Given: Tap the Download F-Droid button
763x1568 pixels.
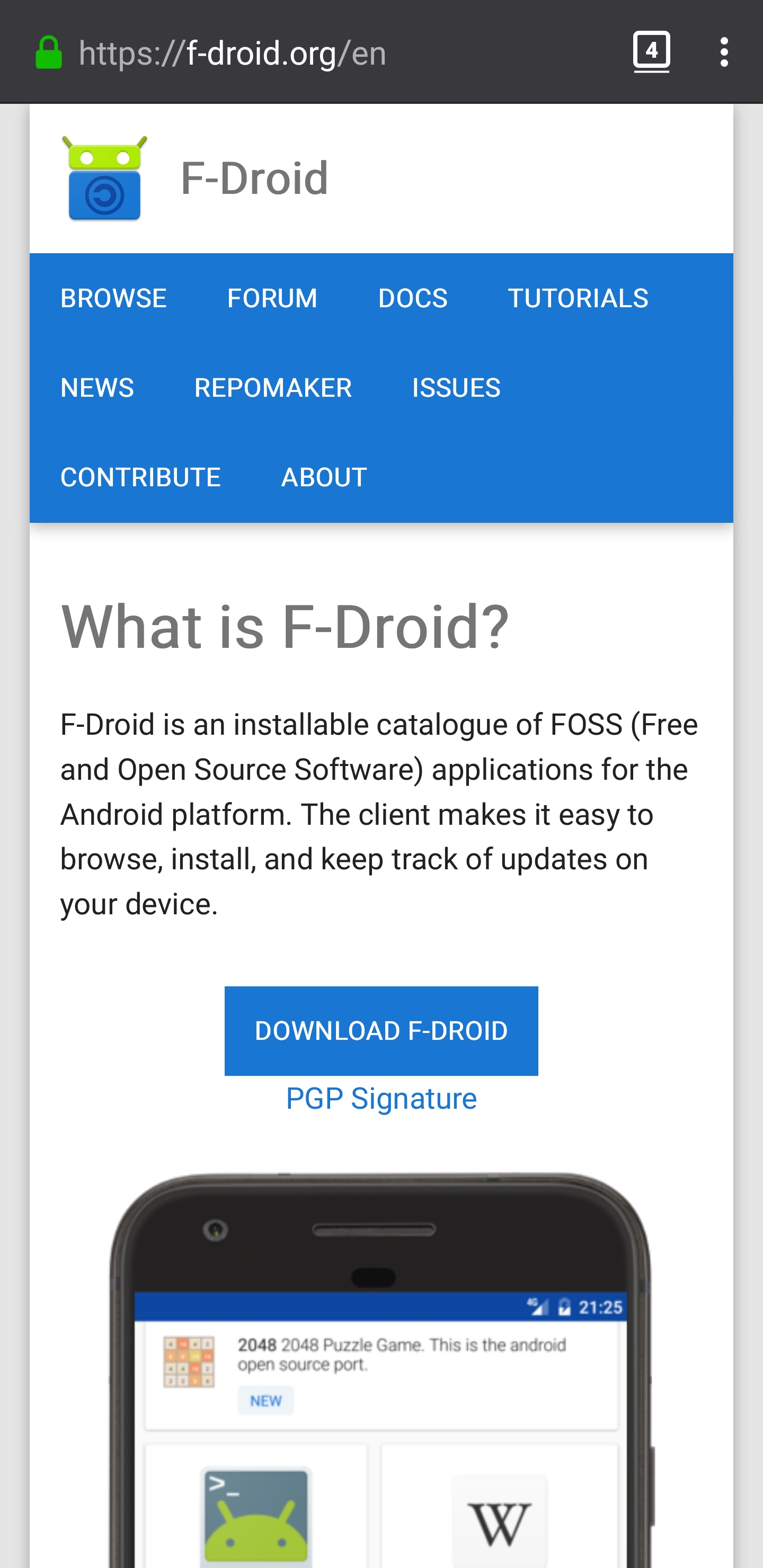Looking at the screenshot, I should click(x=381, y=1030).
